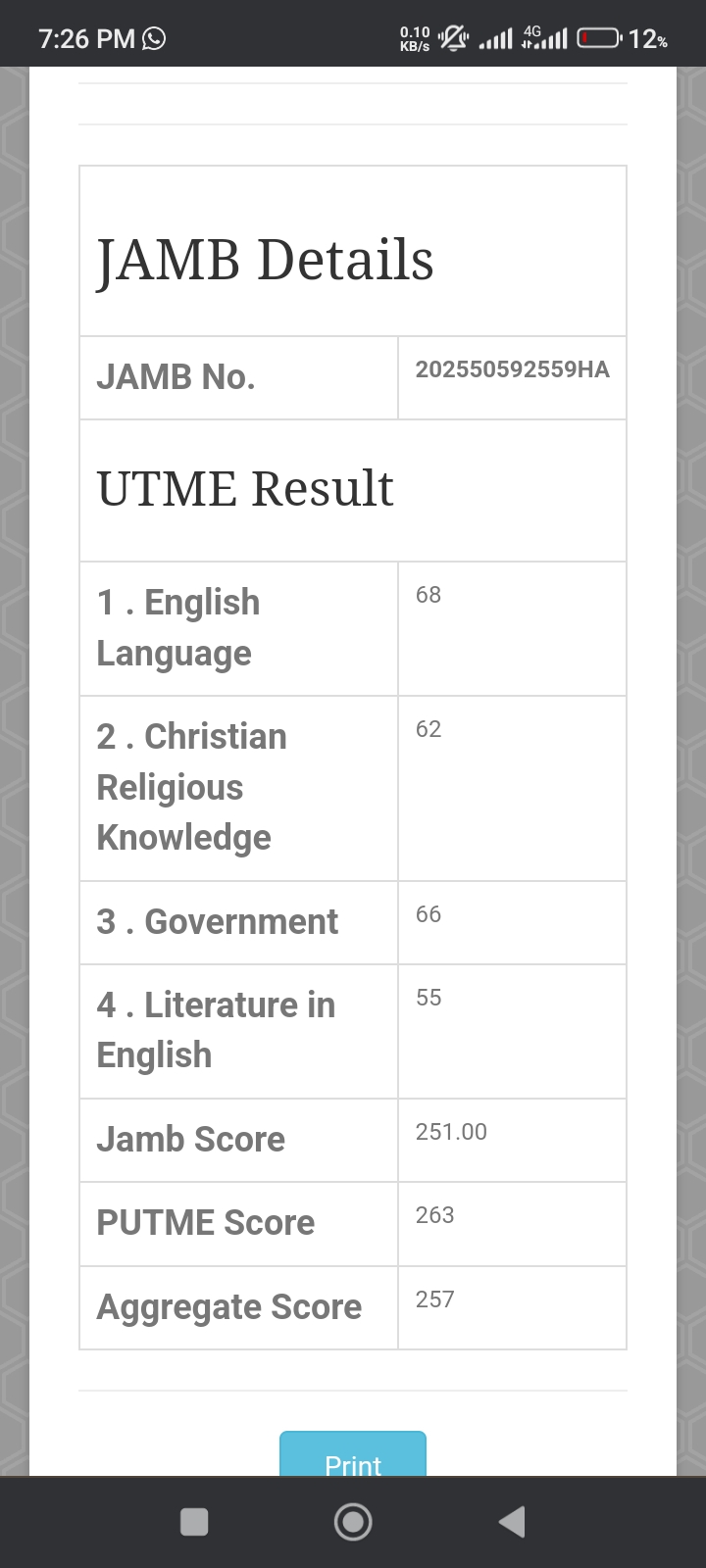Viewport: 706px width, 1568px height.
Task: Open recent apps from the navigation bar
Action: coord(194,1522)
